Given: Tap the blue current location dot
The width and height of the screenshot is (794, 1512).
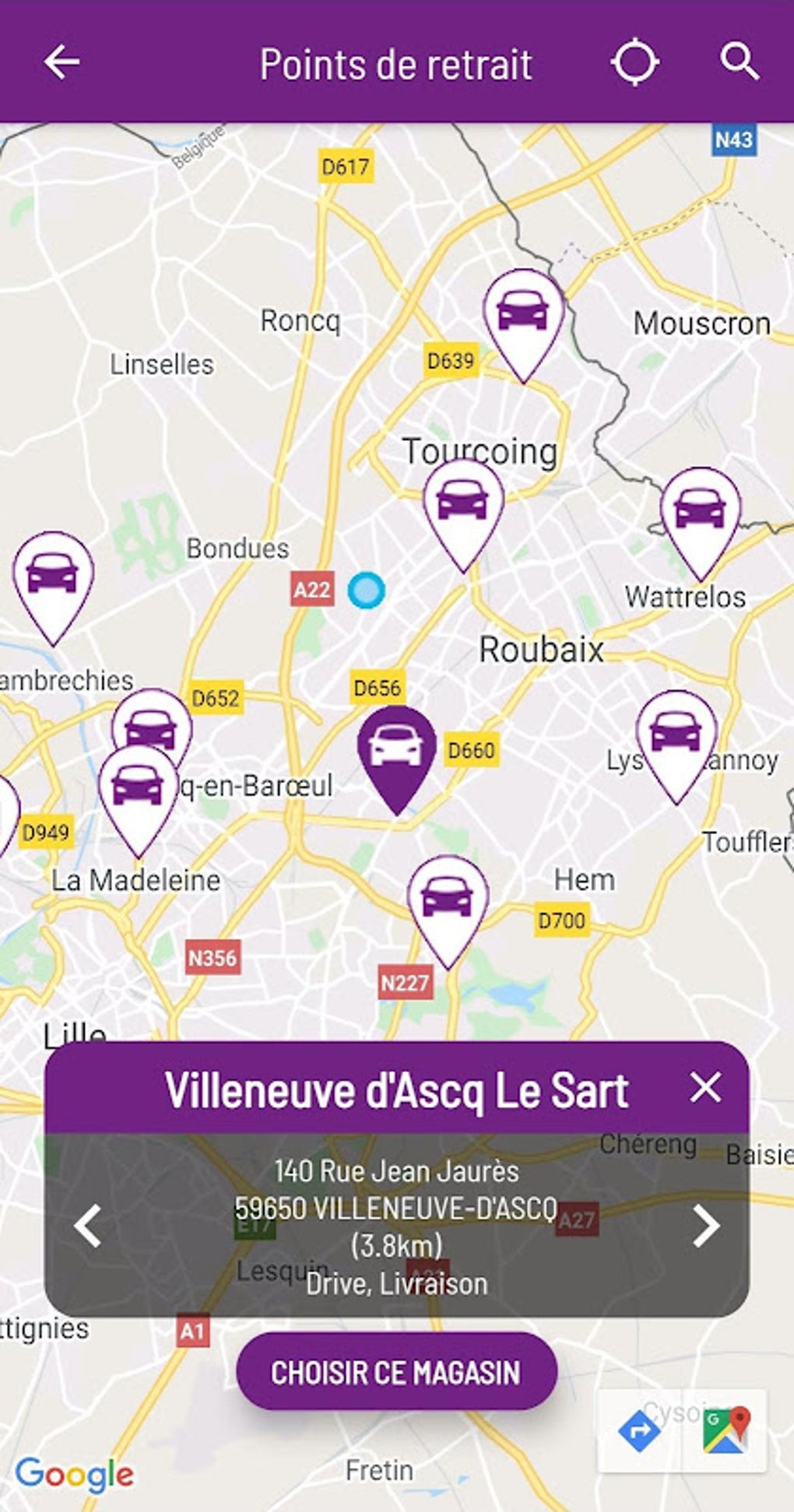Looking at the screenshot, I should click(366, 591).
